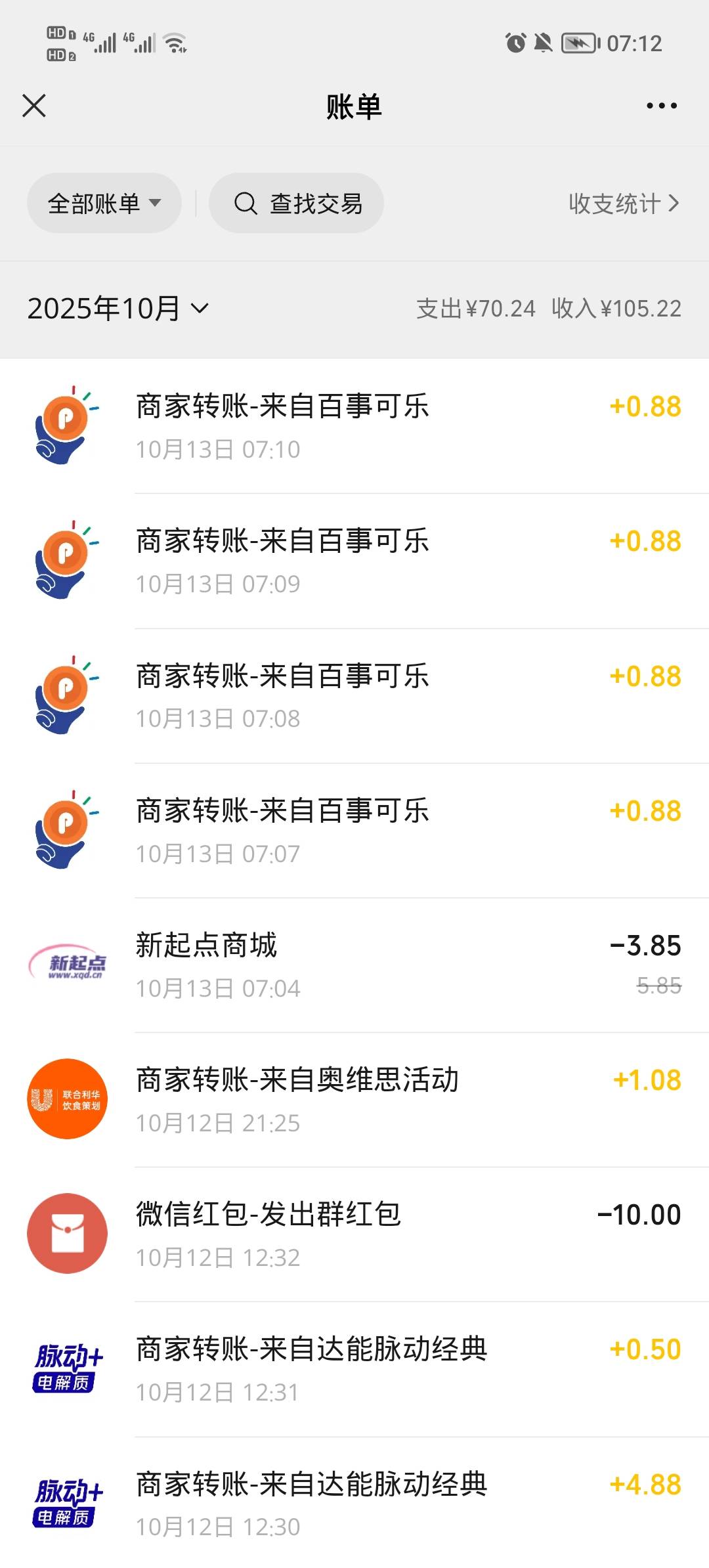Image resolution: width=709 pixels, height=1568 pixels.
Task: Tap 查找交易 to search transactions
Action: click(x=296, y=203)
